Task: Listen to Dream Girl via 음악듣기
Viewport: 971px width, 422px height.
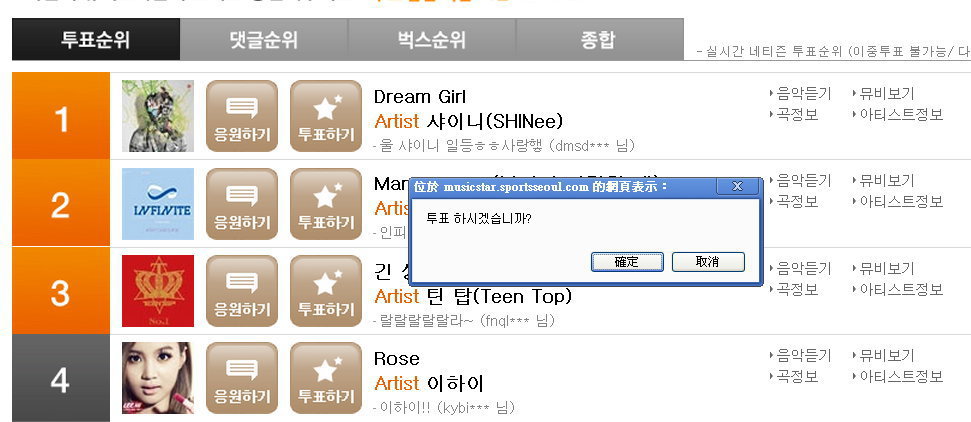Action: pos(803,94)
